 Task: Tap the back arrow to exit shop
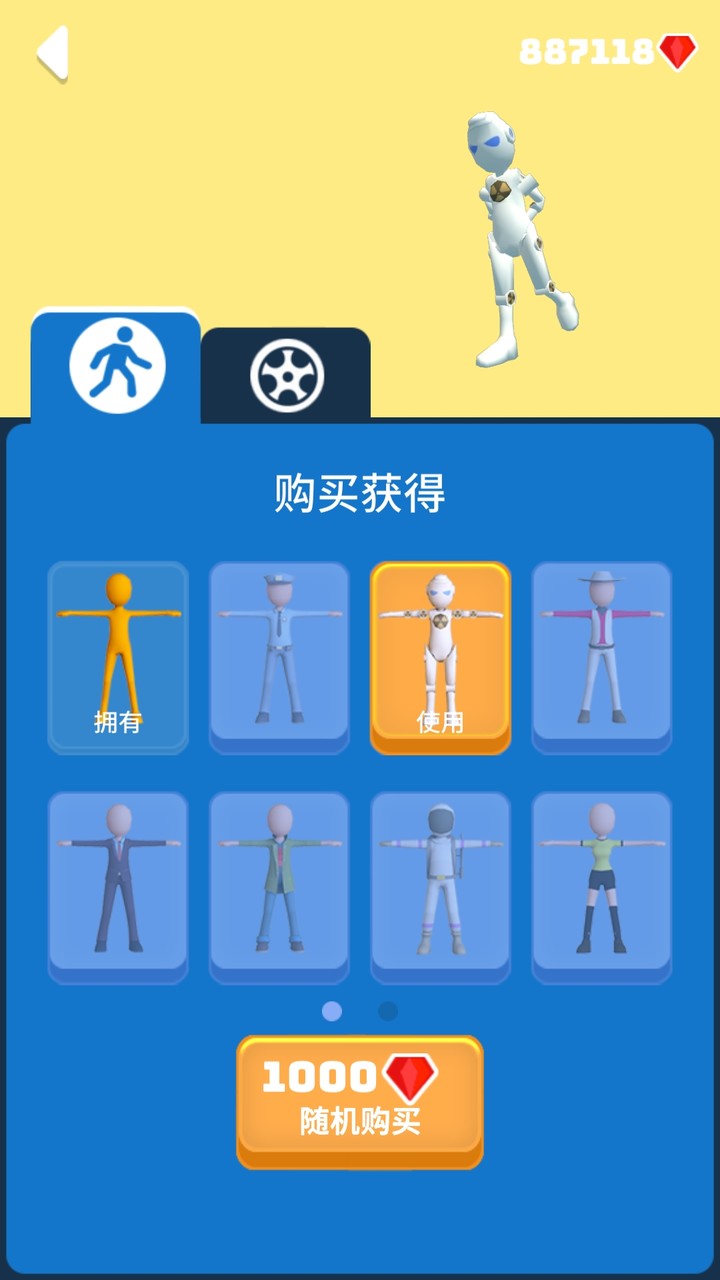pos(52,52)
